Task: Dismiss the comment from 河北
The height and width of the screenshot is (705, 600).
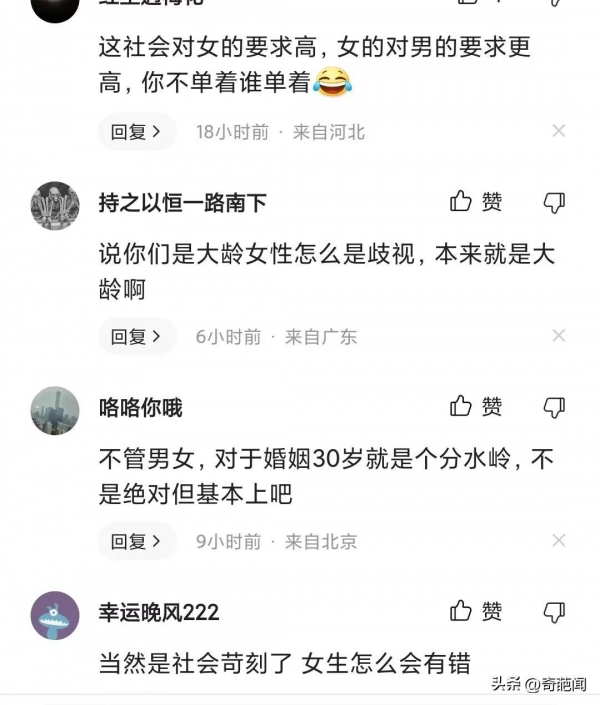Action: (559, 131)
